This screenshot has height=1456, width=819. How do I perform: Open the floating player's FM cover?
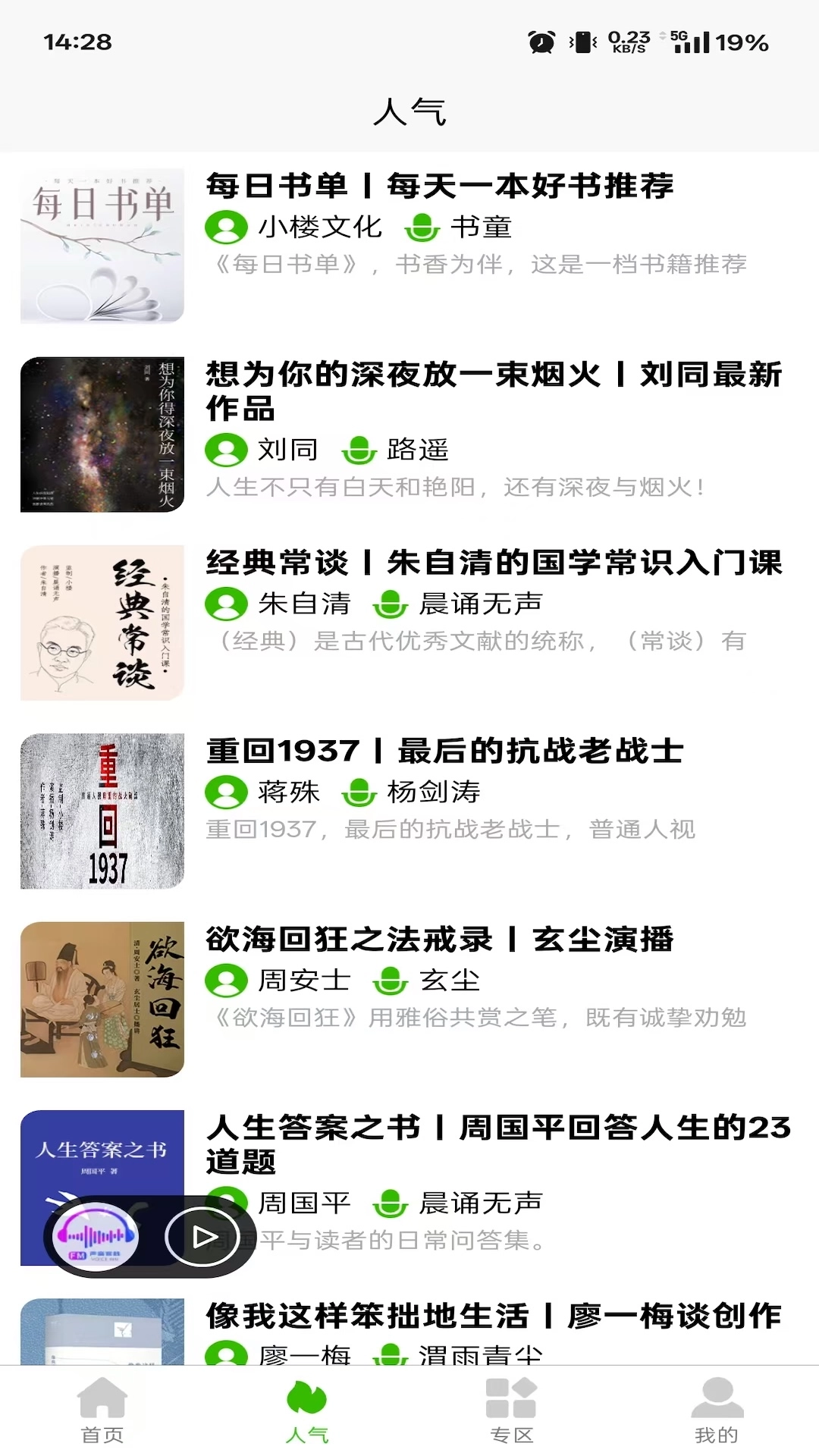(x=96, y=1238)
